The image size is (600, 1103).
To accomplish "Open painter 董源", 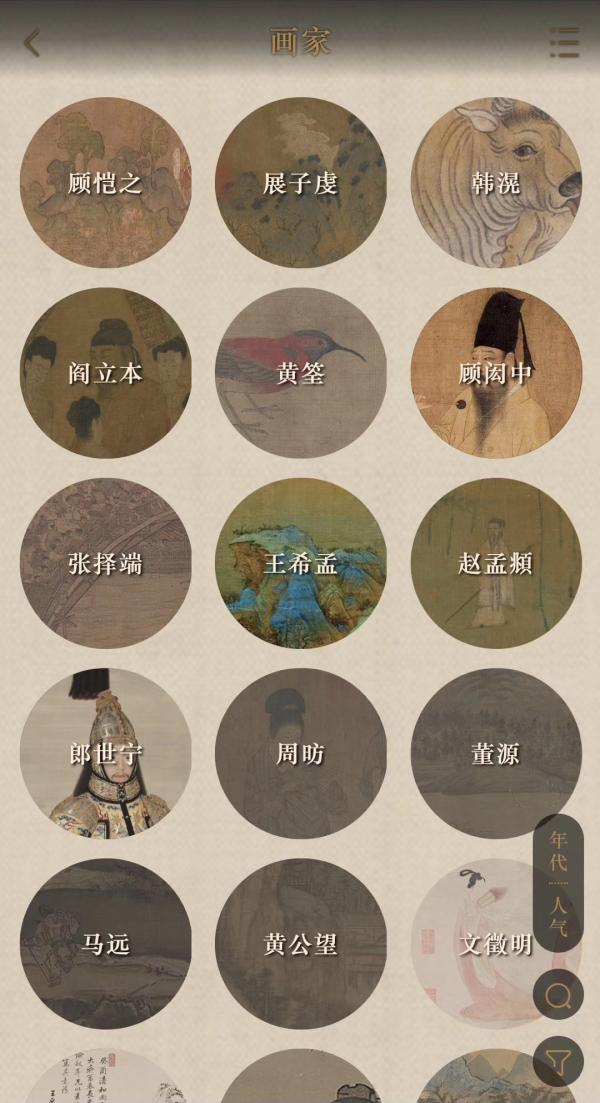I will point(496,753).
